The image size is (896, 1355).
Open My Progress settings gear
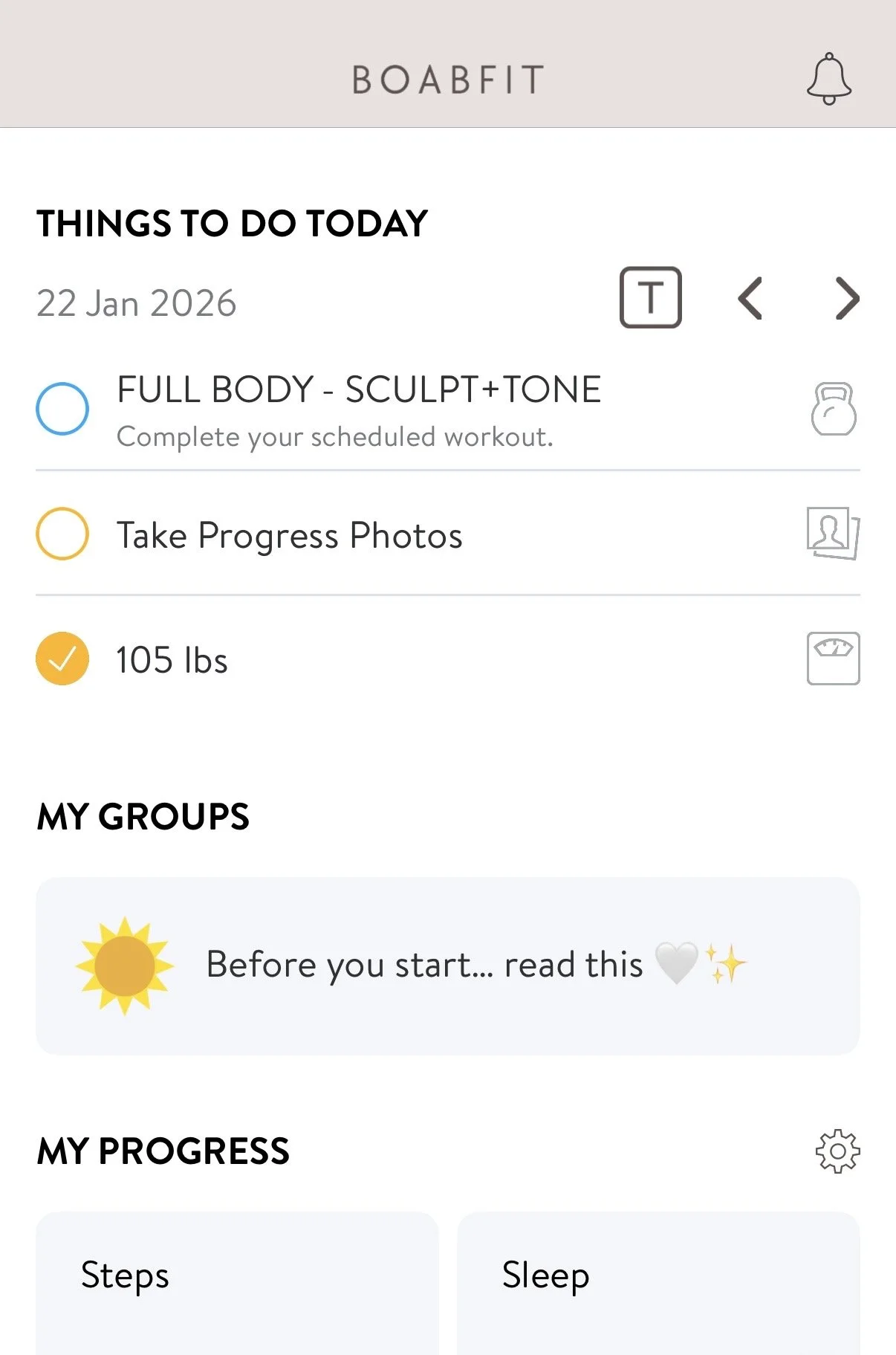point(837,1151)
